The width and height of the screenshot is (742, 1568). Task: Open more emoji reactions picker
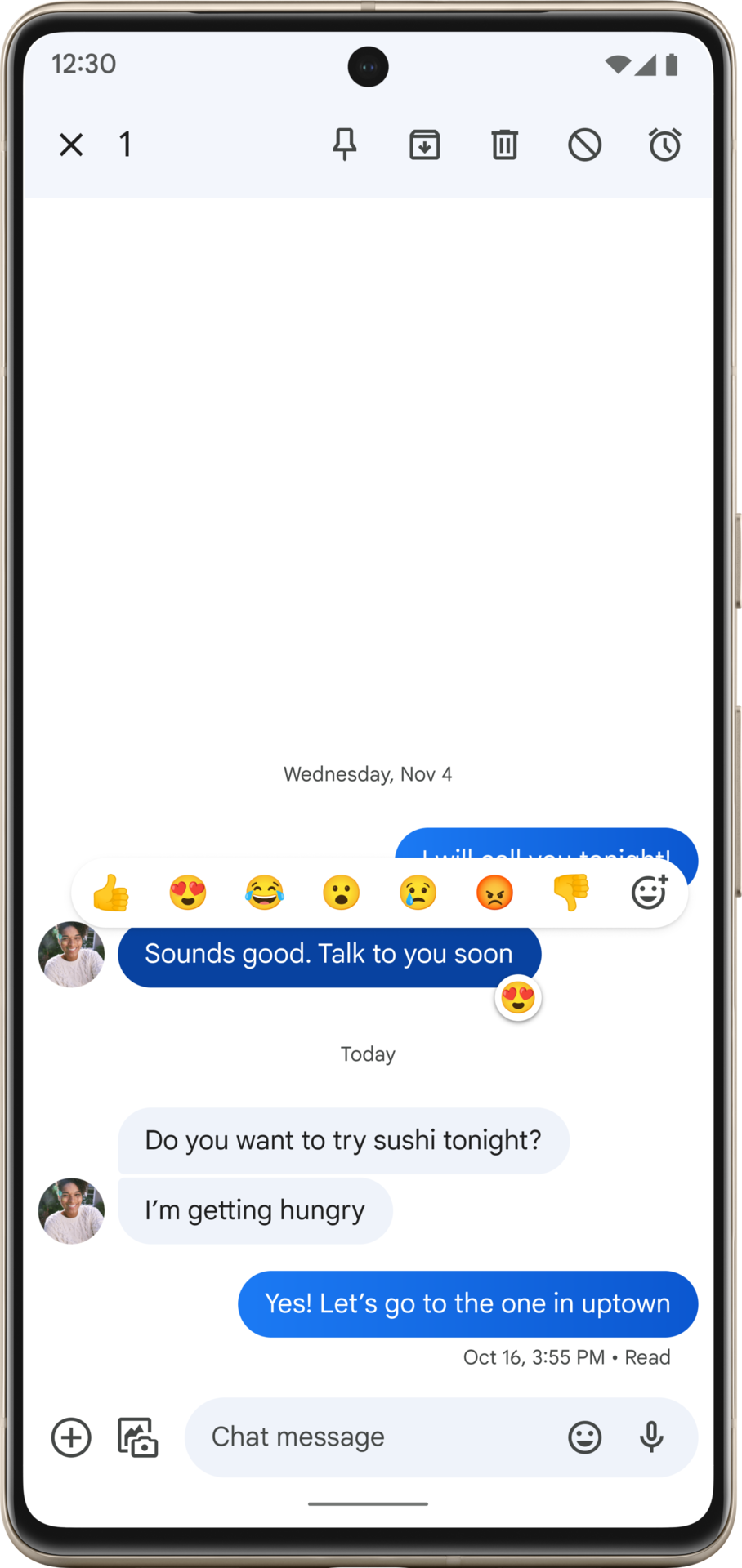point(649,892)
